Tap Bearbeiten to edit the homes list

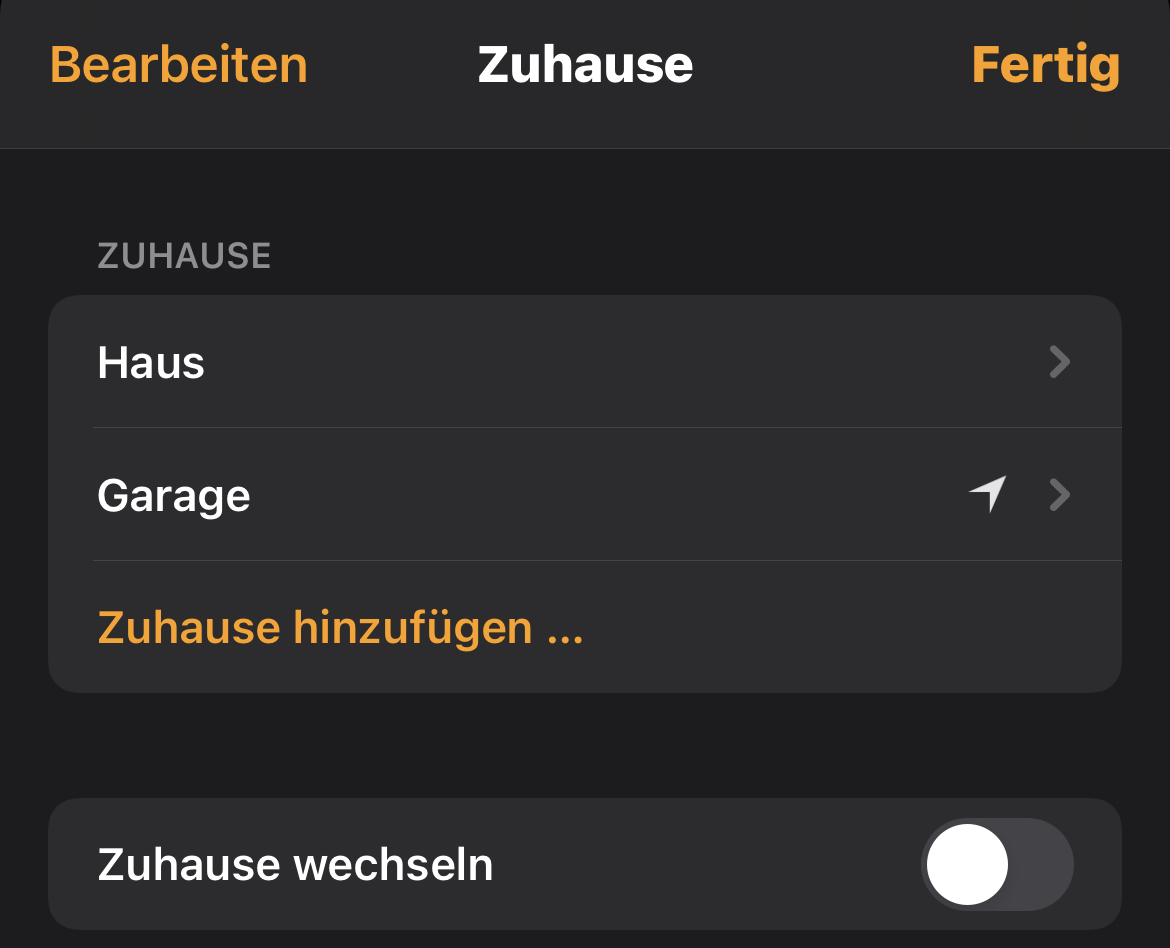pyautogui.click(x=178, y=65)
